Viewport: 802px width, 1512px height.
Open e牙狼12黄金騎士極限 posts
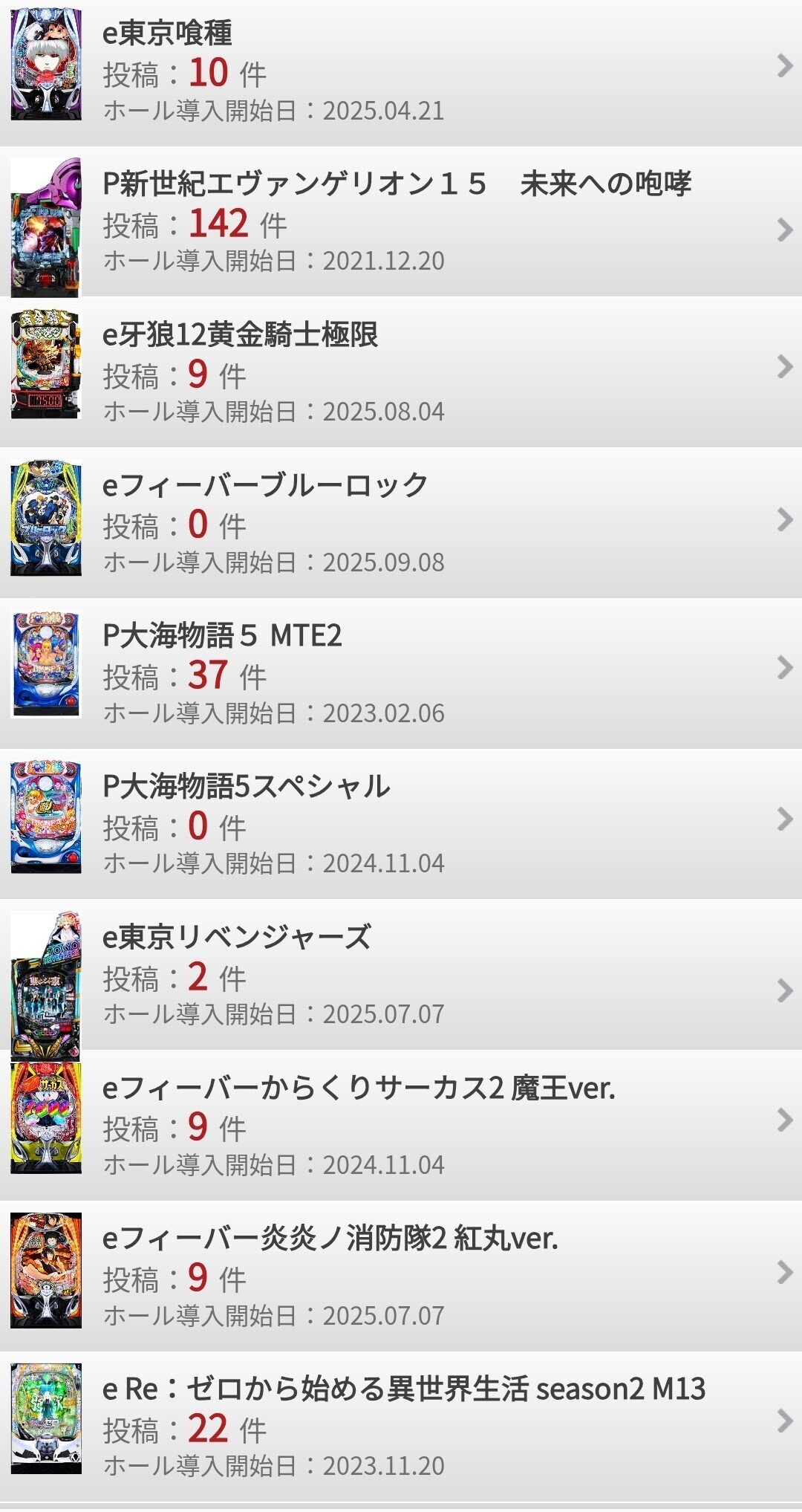(401, 371)
